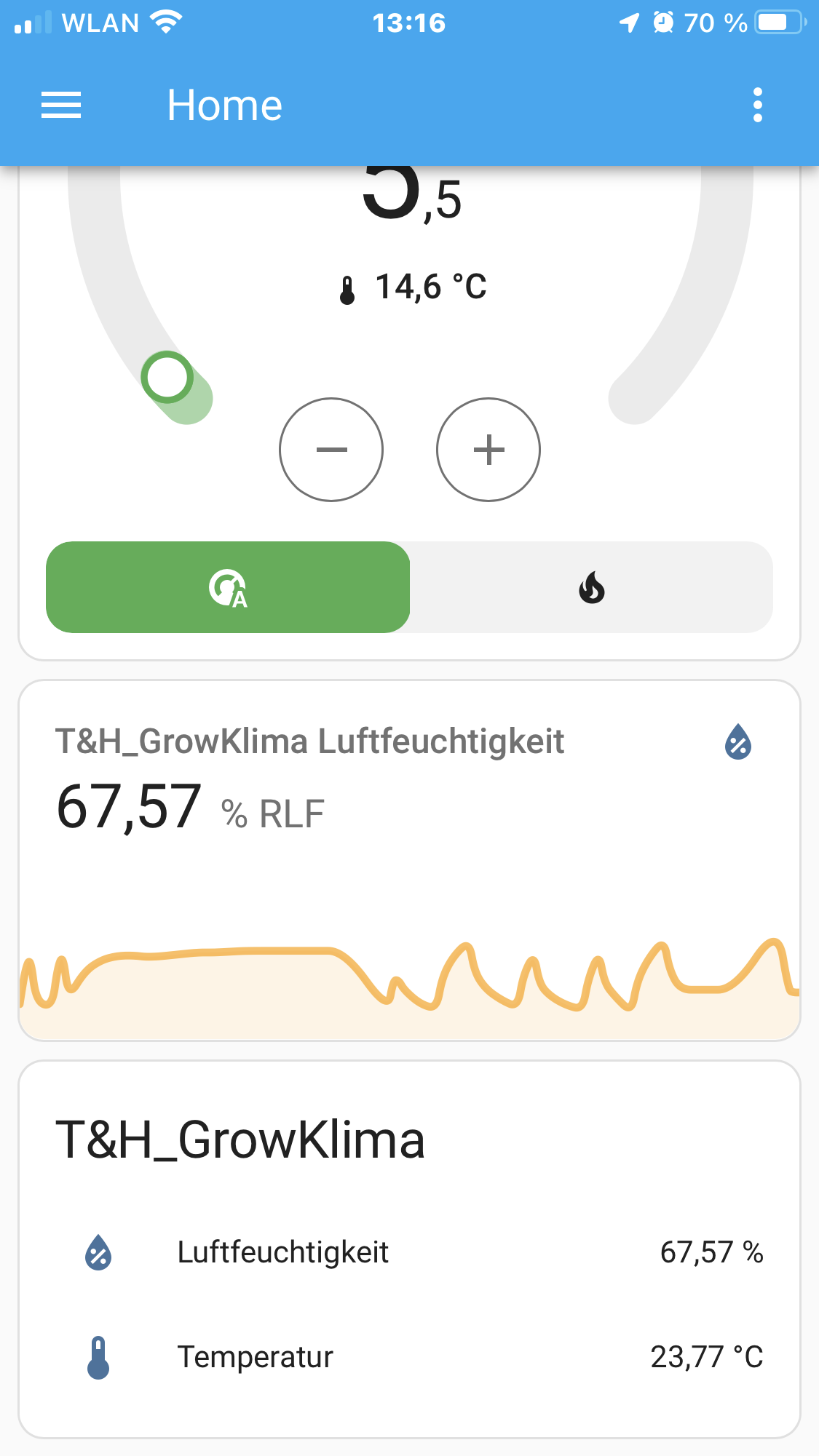Increase the thermostat target temperature

tap(488, 450)
